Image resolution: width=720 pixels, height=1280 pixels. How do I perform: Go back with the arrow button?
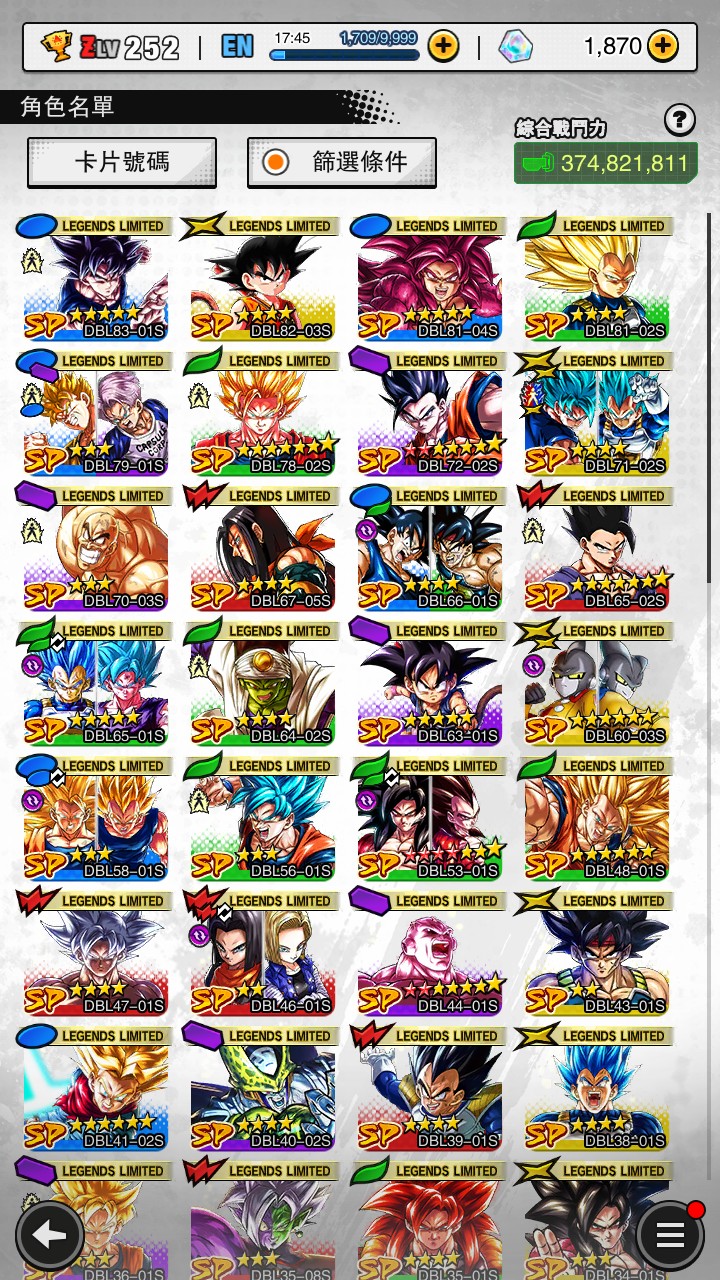point(49,1235)
